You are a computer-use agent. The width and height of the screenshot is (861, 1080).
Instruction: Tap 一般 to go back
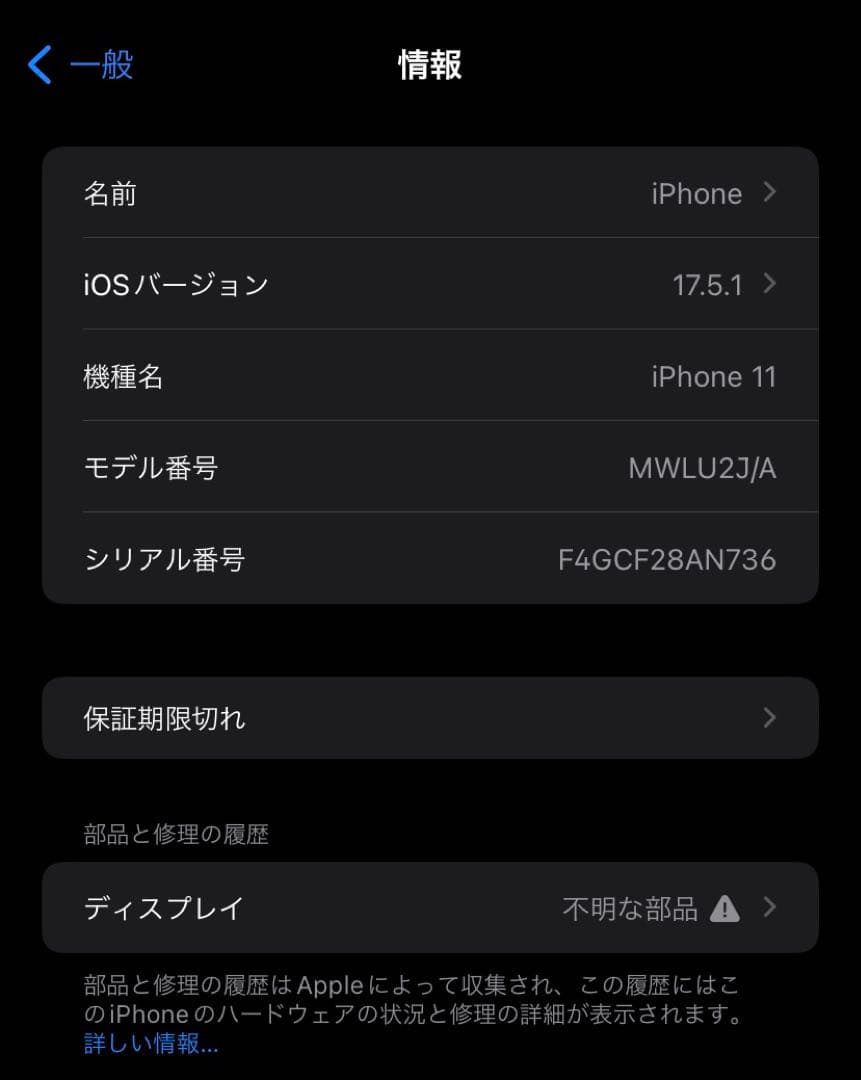[98, 64]
